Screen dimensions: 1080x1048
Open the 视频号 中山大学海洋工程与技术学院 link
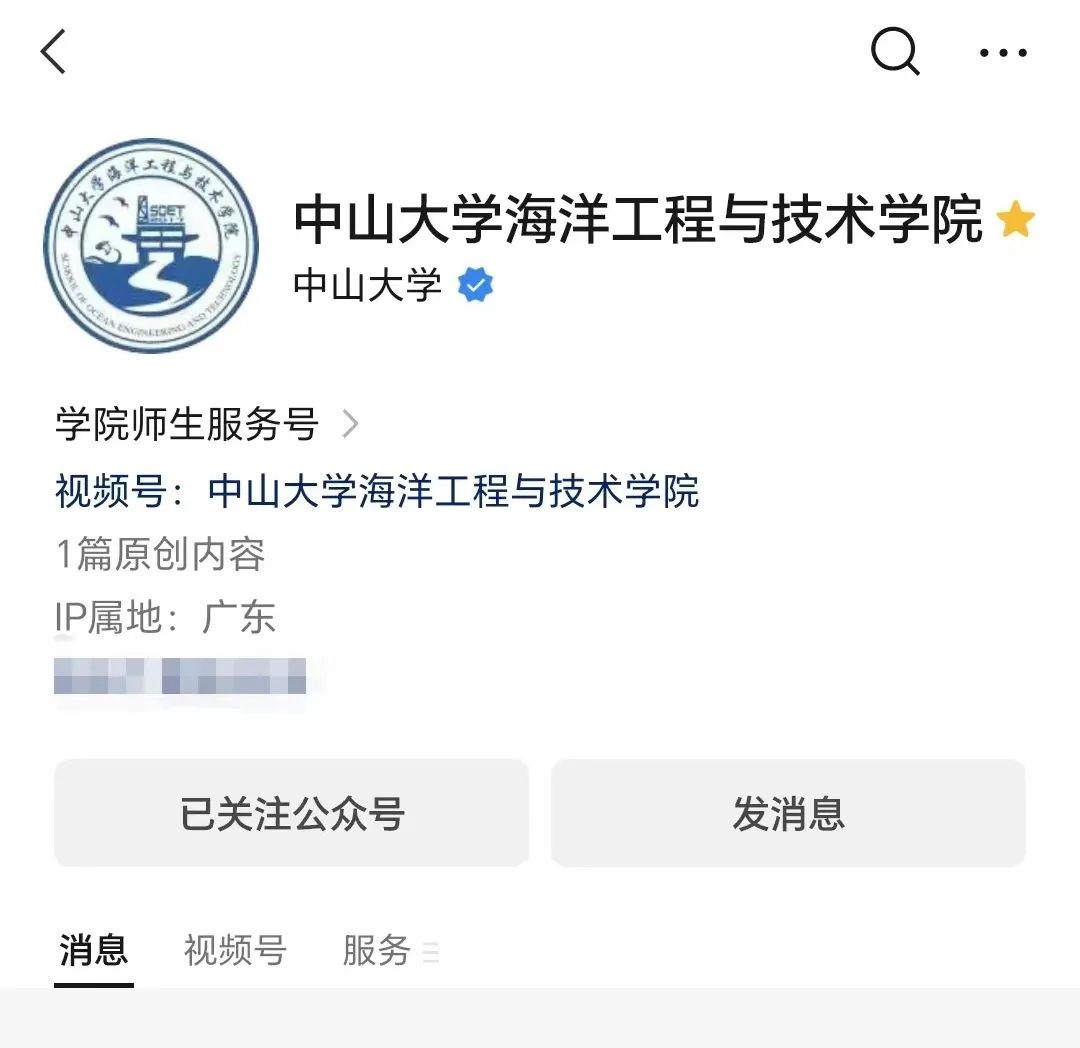452,492
